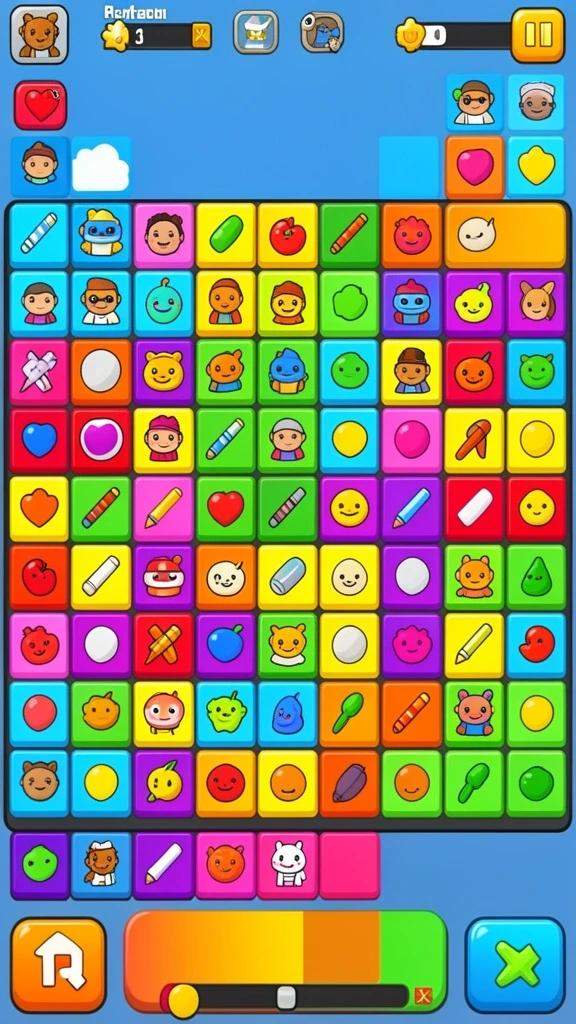Hit the orange arrow undo button

59,965
